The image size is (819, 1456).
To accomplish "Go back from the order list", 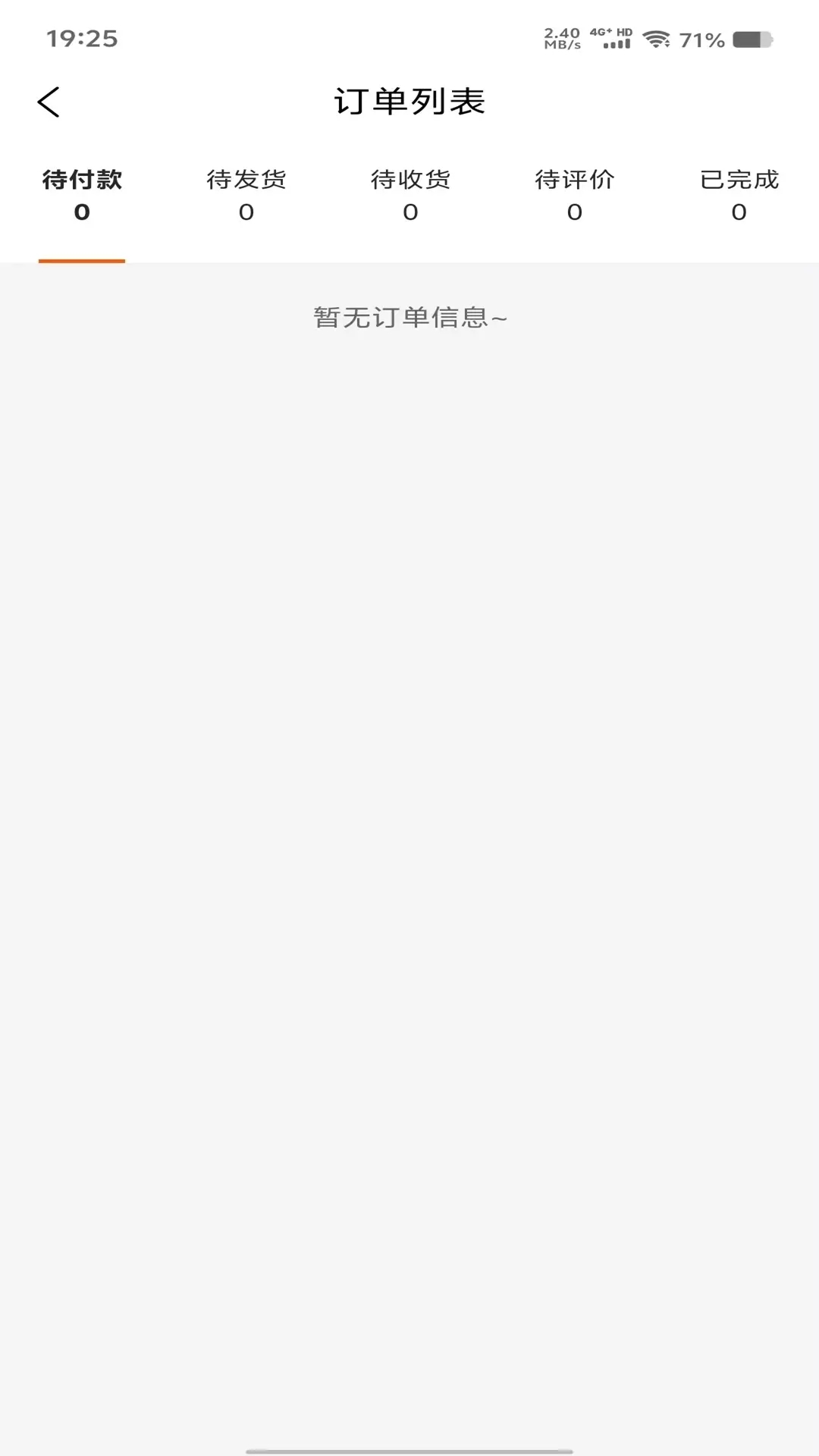I will (x=49, y=102).
